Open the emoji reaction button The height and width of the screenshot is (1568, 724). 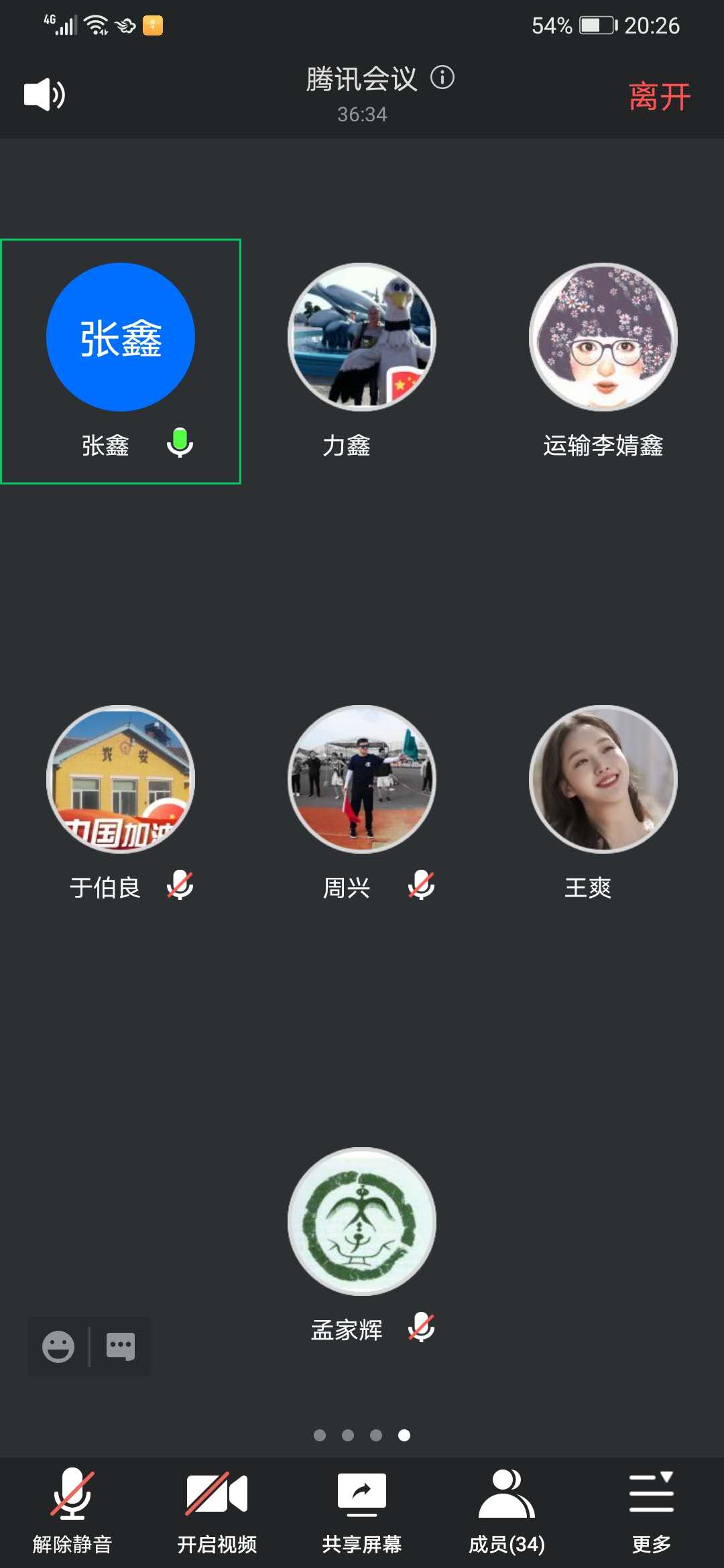point(58,1346)
